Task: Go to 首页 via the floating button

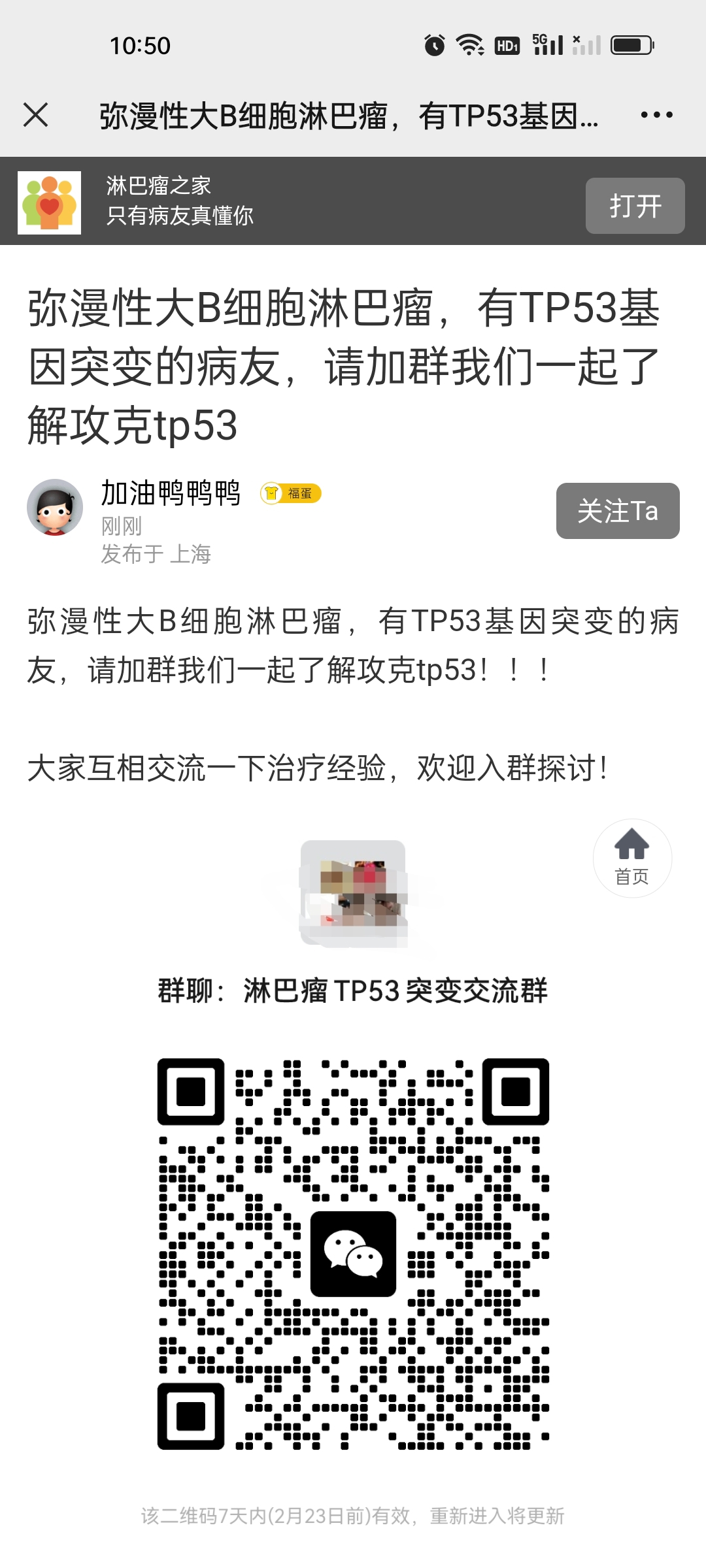Action: tap(632, 858)
